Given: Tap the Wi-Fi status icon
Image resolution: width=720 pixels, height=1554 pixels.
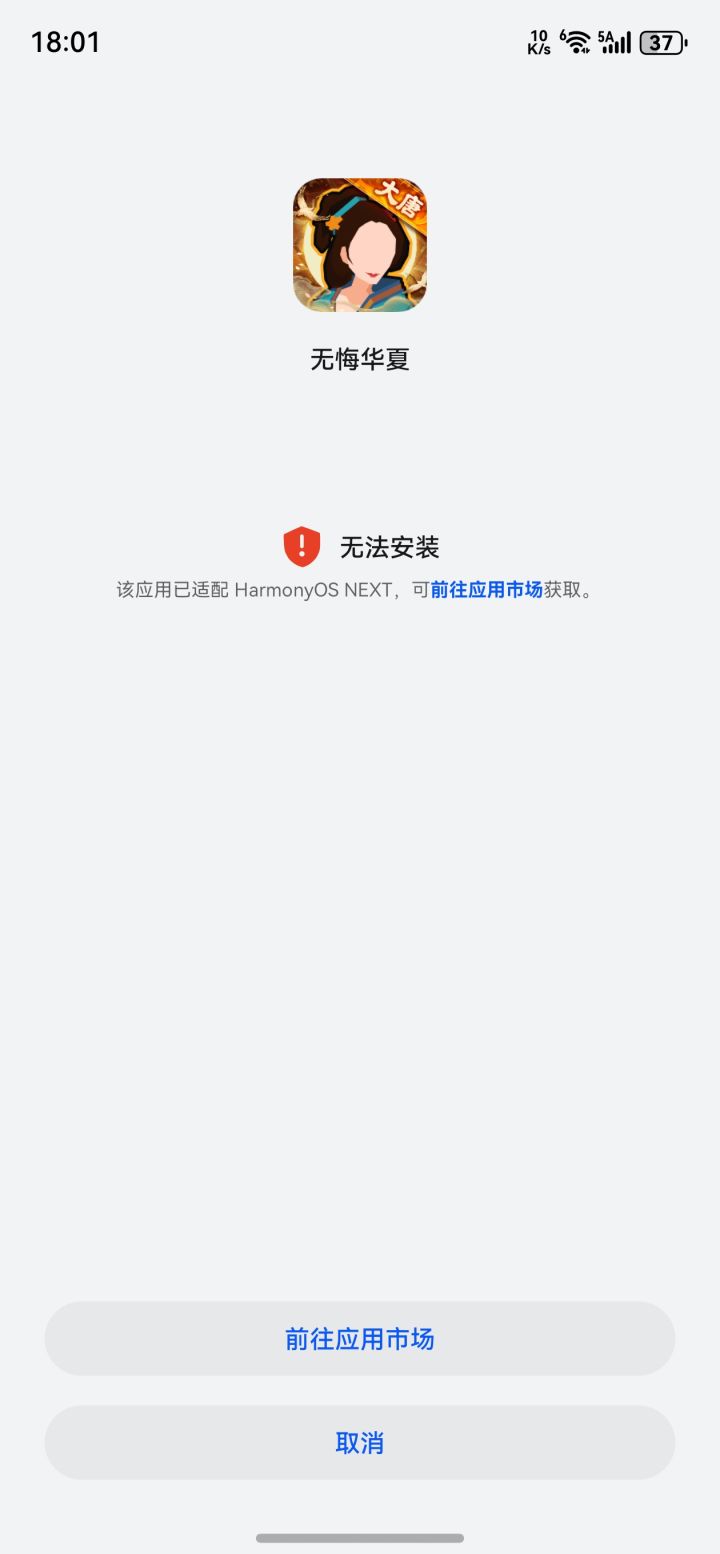Looking at the screenshot, I should pos(578,42).
